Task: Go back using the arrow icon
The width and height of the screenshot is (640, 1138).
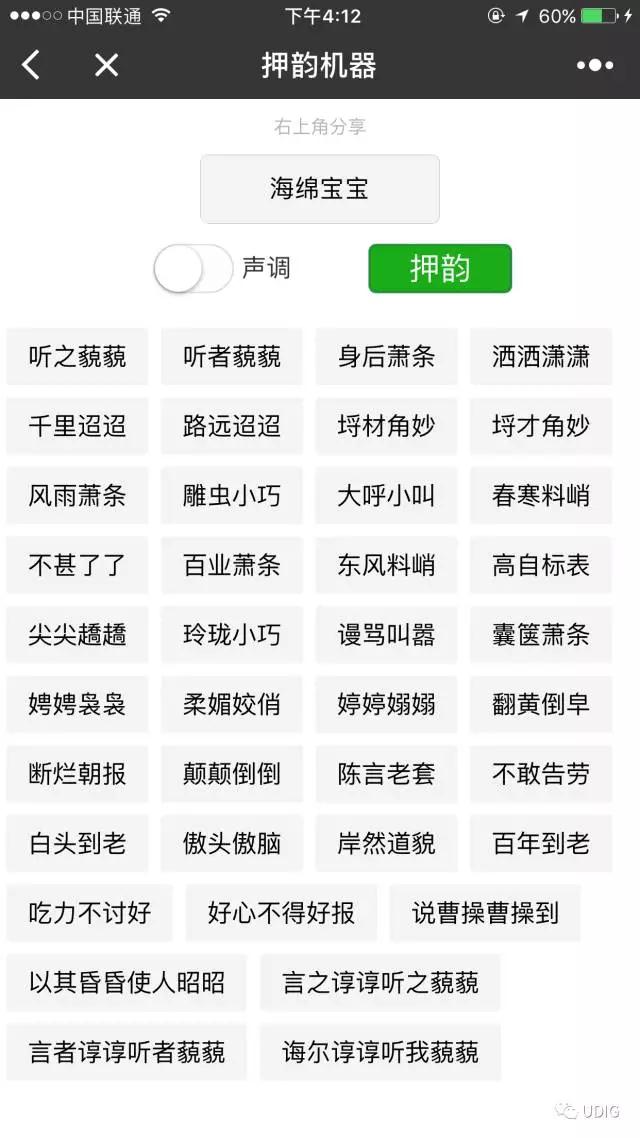Action: tap(32, 66)
